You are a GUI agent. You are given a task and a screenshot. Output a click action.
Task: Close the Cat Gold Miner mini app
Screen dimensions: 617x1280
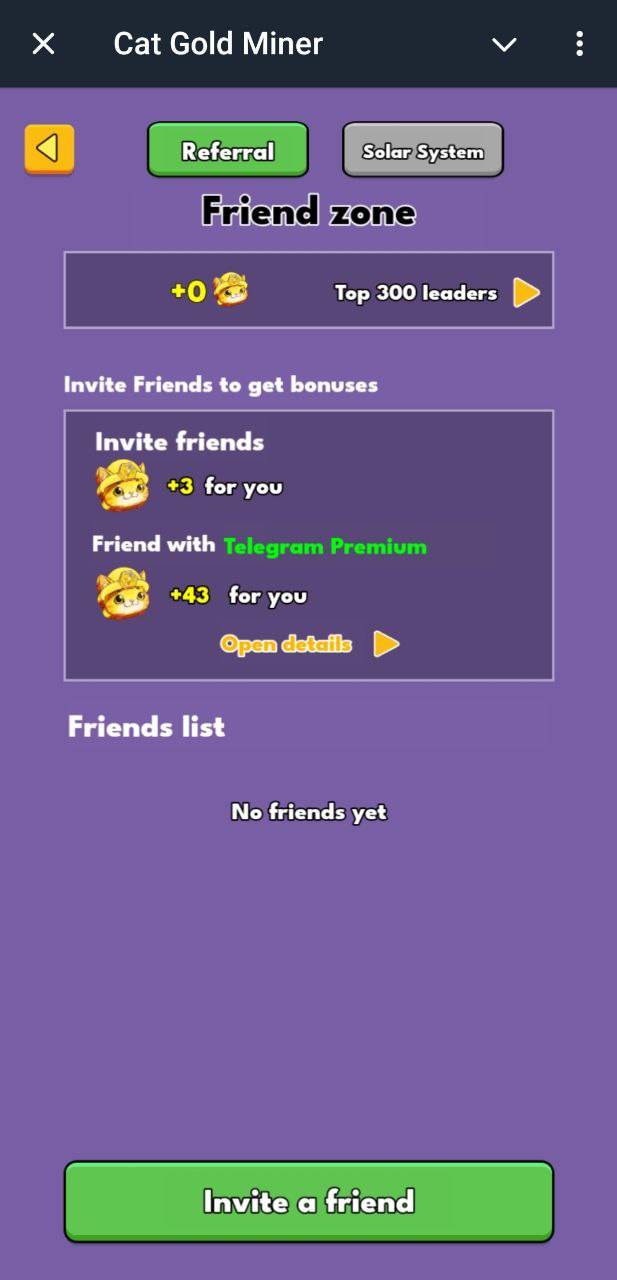pos(43,44)
